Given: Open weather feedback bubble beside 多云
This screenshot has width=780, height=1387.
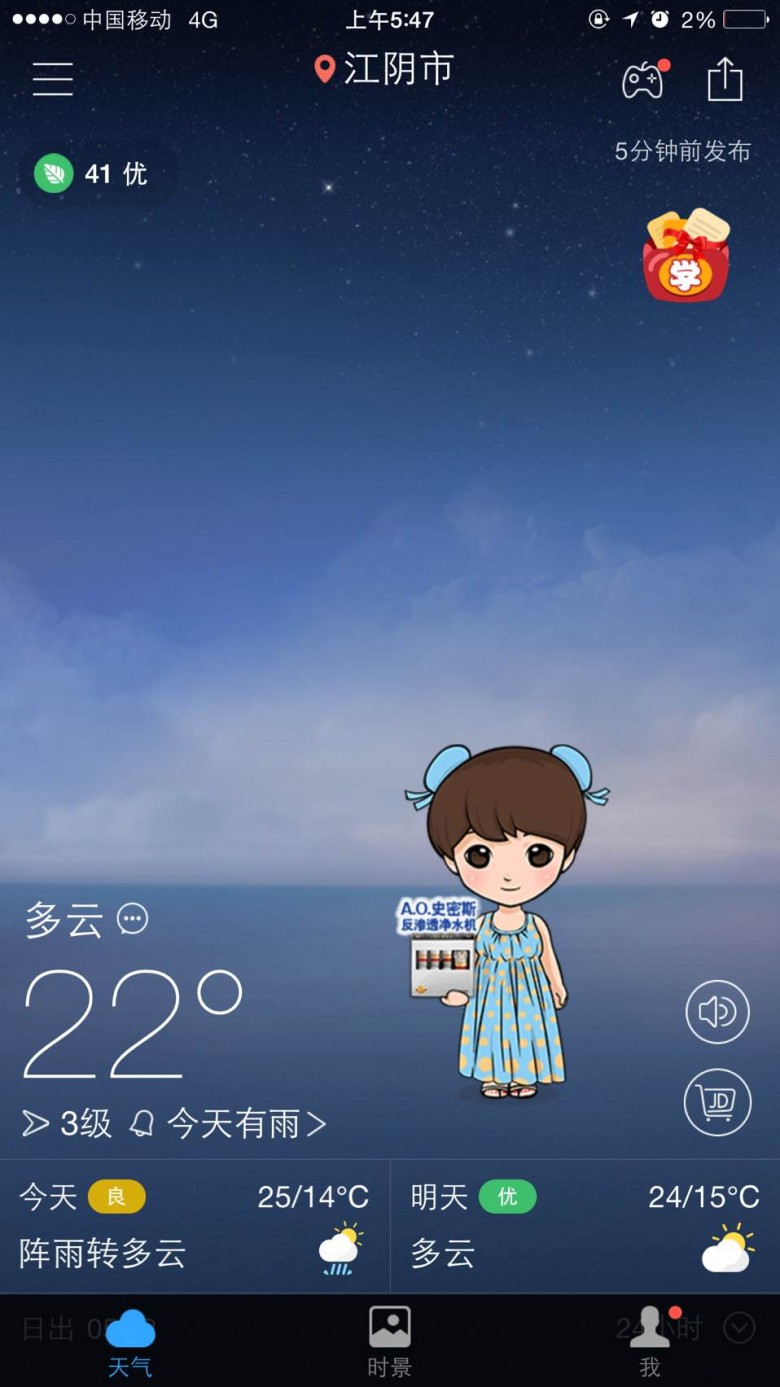Looking at the screenshot, I should [133, 918].
